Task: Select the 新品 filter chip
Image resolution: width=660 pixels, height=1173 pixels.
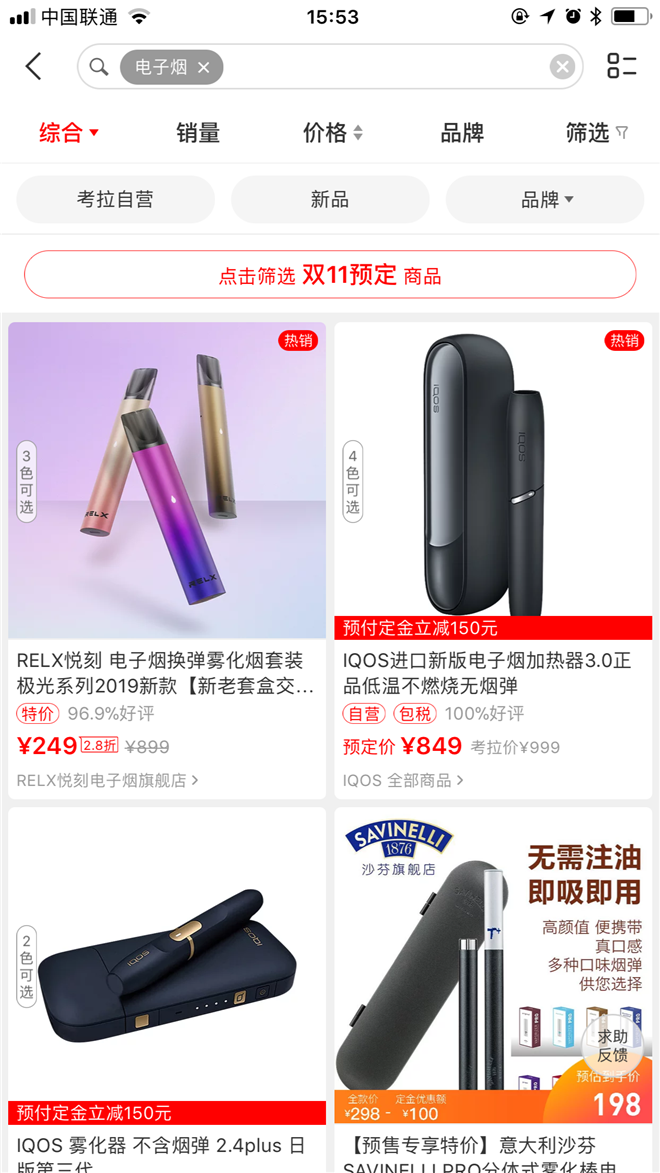Action: (330, 199)
